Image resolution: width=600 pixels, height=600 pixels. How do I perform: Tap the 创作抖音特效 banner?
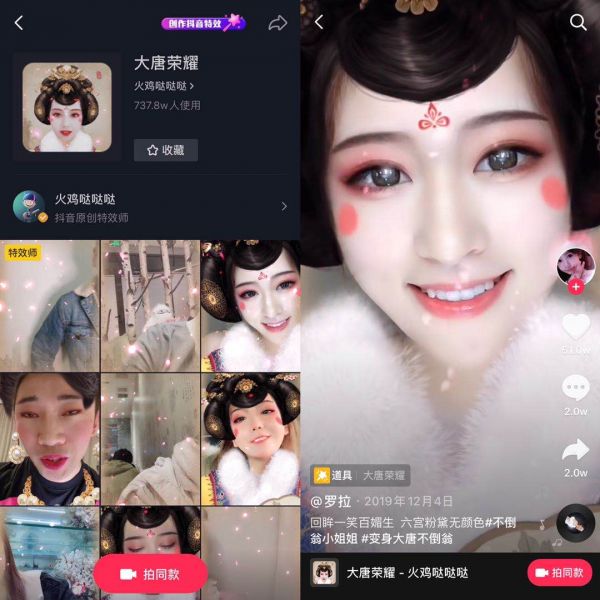coord(203,22)
